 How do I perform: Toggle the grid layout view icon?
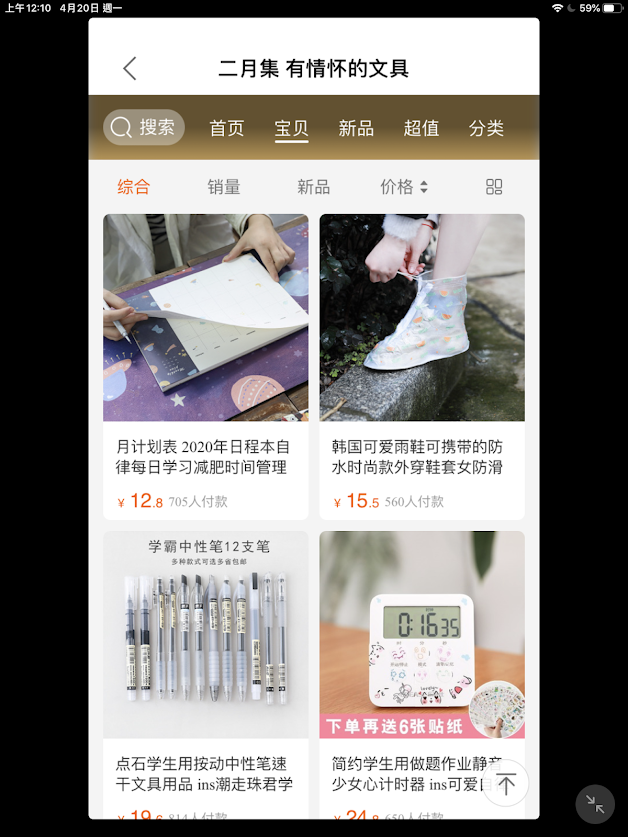tap(494, 187)
